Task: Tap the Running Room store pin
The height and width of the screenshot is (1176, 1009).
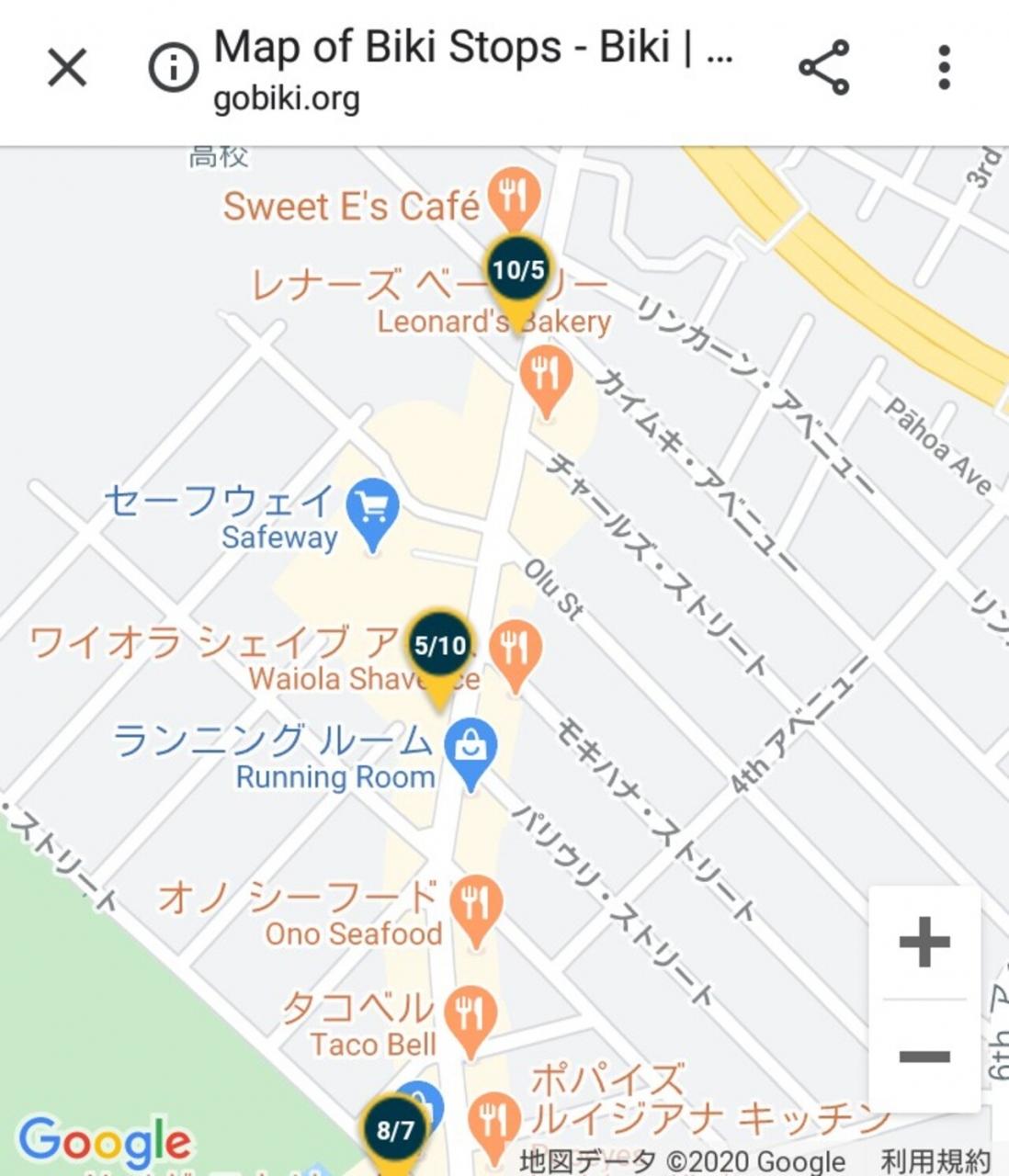Action: tap(470, 749)
